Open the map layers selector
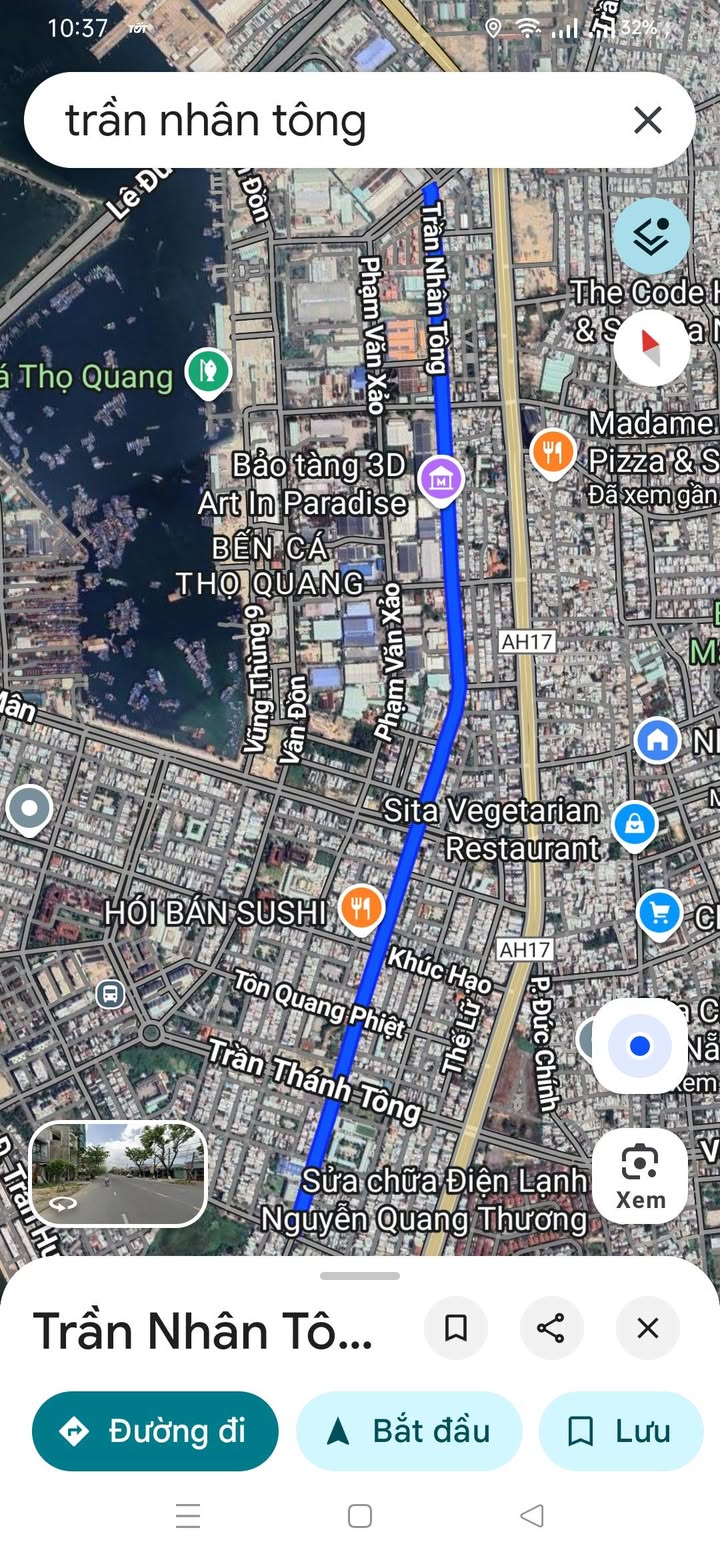720x1560 pixels. coord(651,237)
